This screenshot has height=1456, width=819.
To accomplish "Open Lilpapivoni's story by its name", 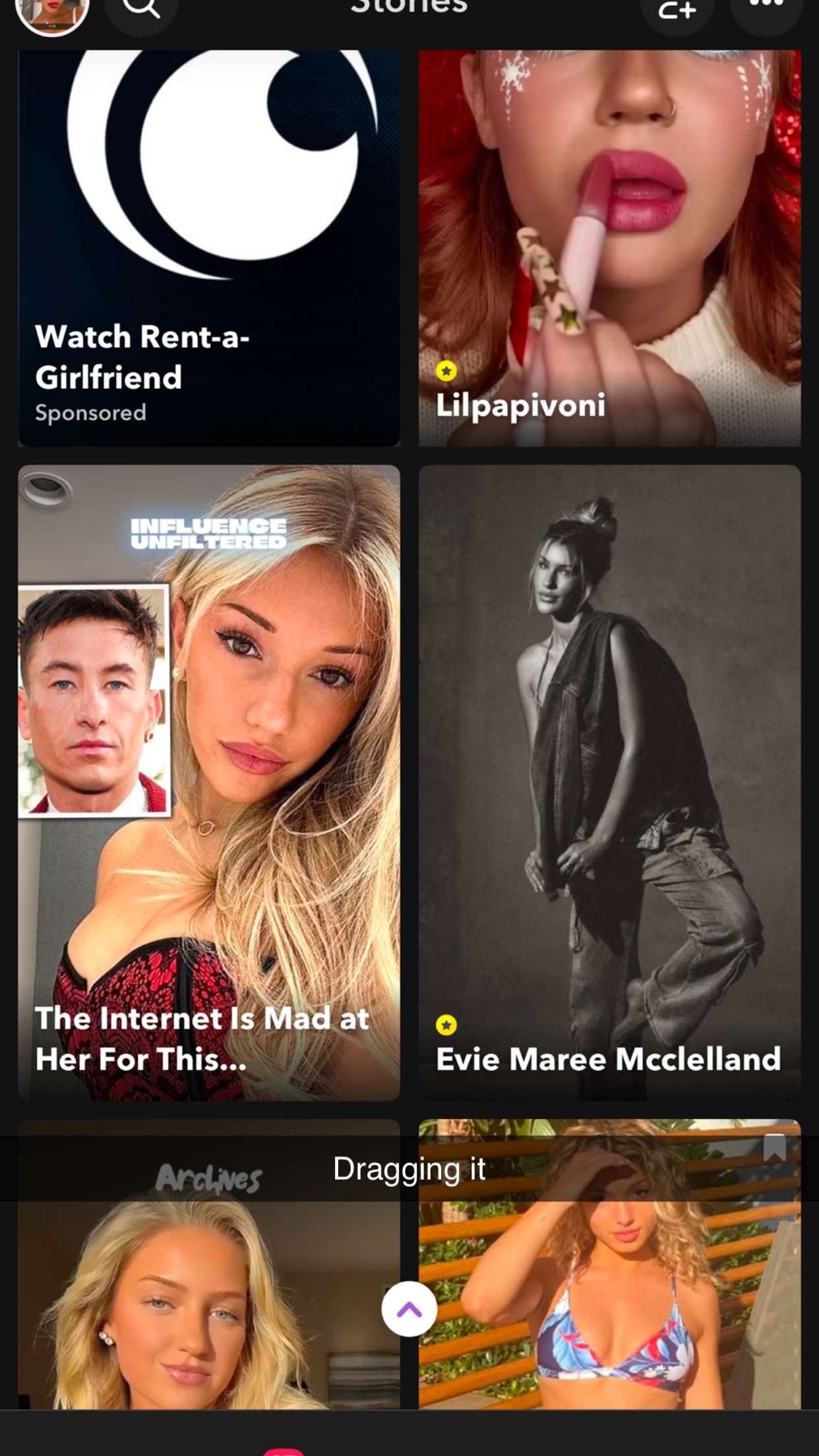I will tap(522, 406).
